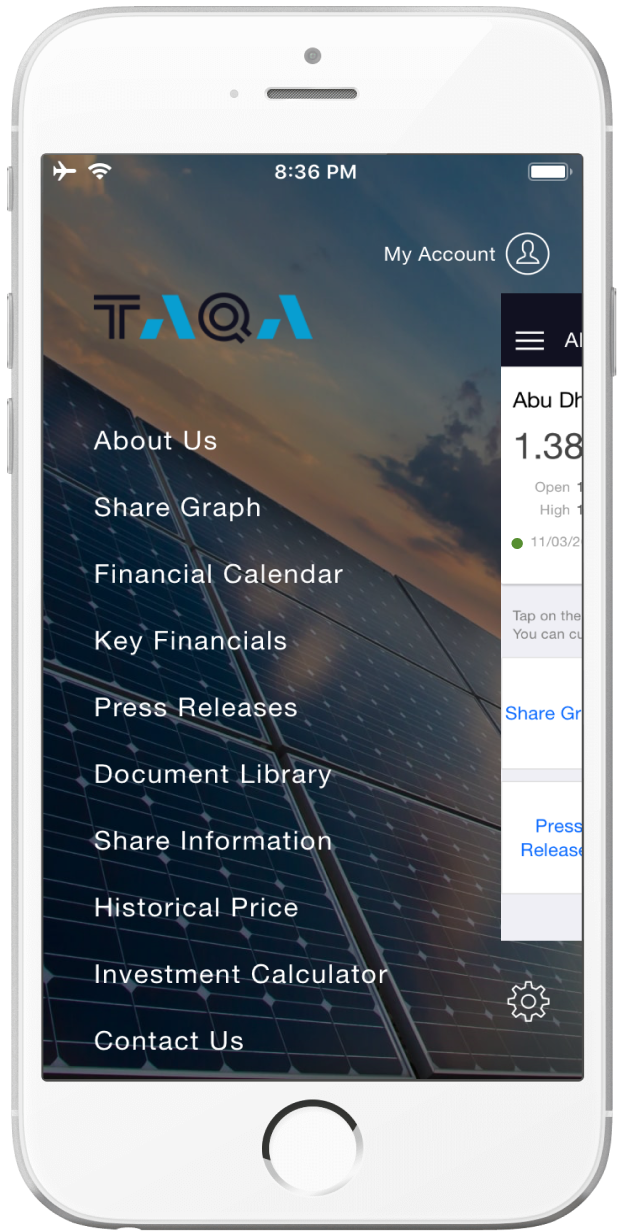Open the About Us page

pos(155,441)
